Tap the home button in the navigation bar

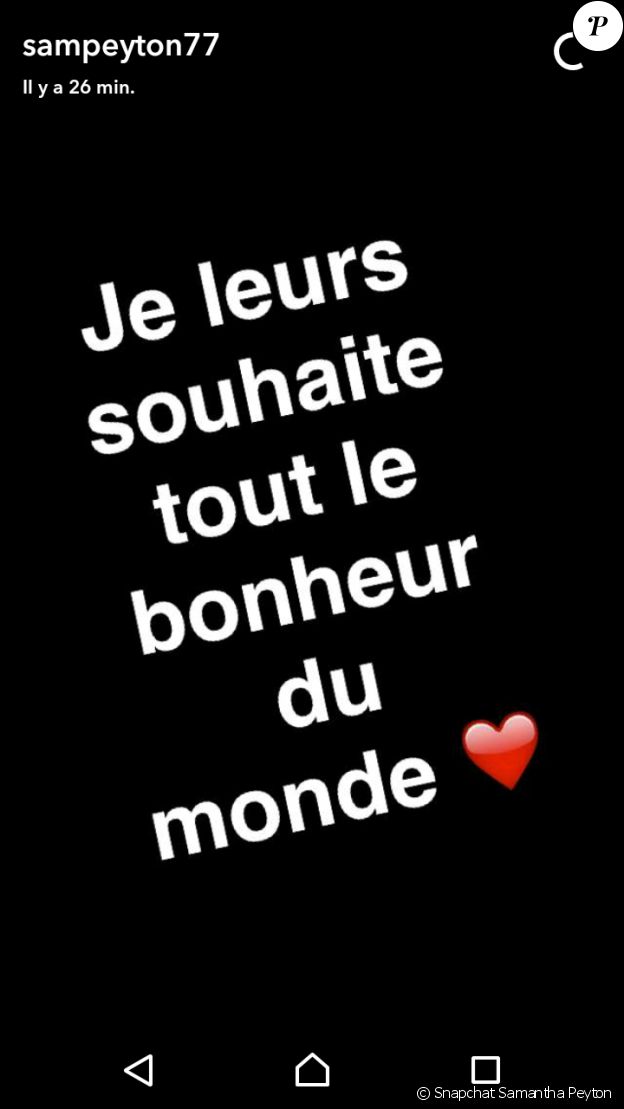[x=312, y=1069]
